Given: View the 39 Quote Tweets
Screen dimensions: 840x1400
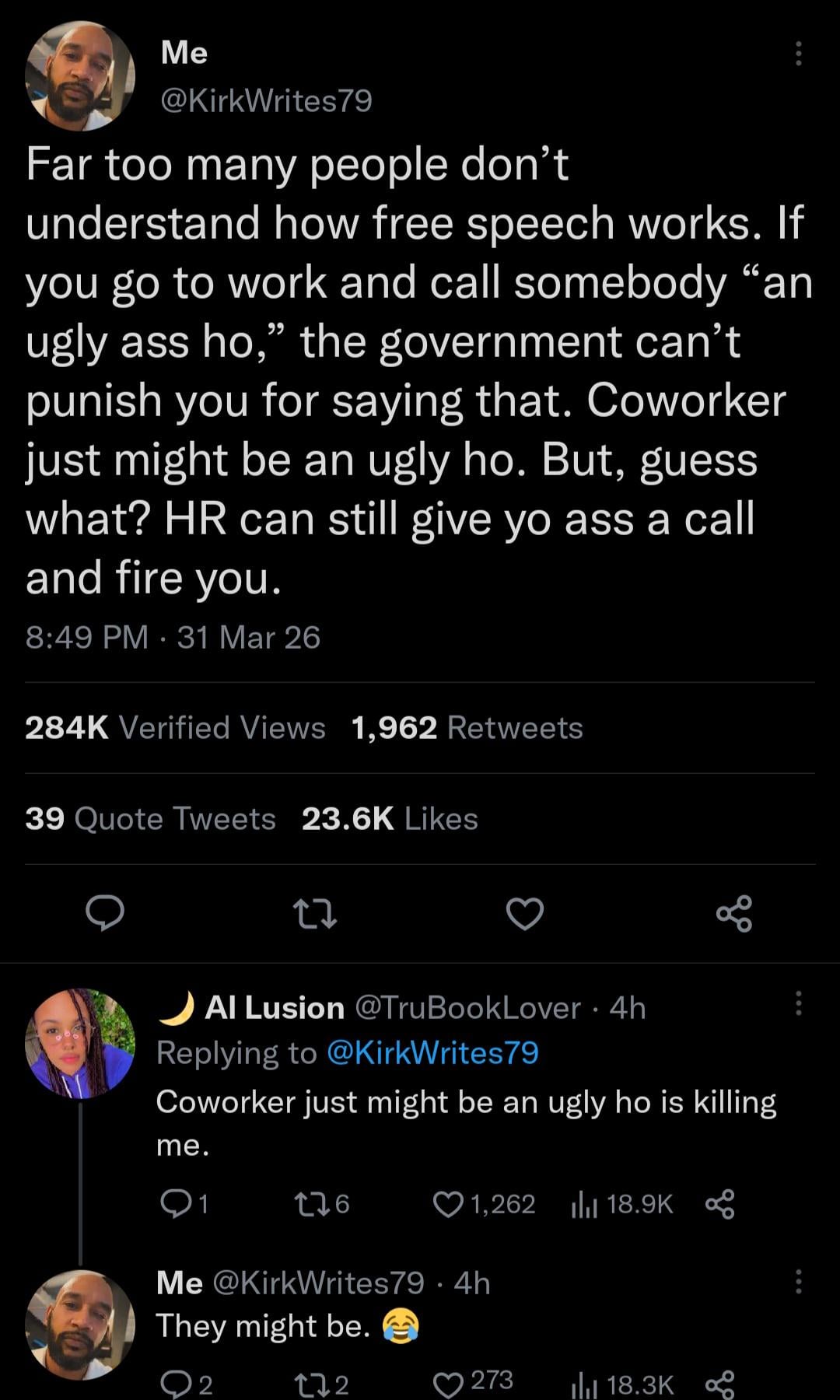Looking at the screenshot, I should [x=150, y=818].
